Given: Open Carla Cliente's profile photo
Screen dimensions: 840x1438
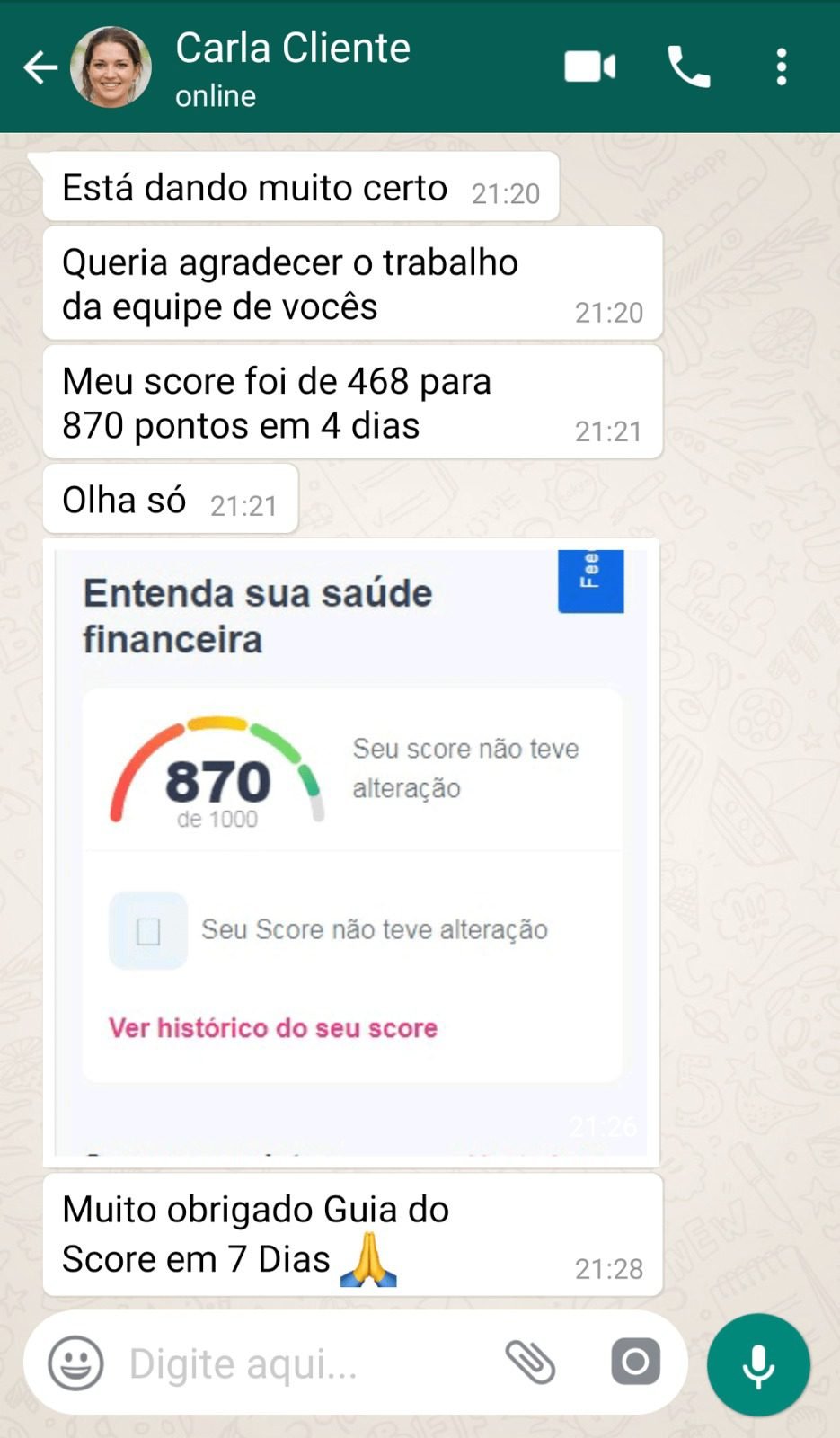Looking at the screenshot, I should (x=111, y=67).
